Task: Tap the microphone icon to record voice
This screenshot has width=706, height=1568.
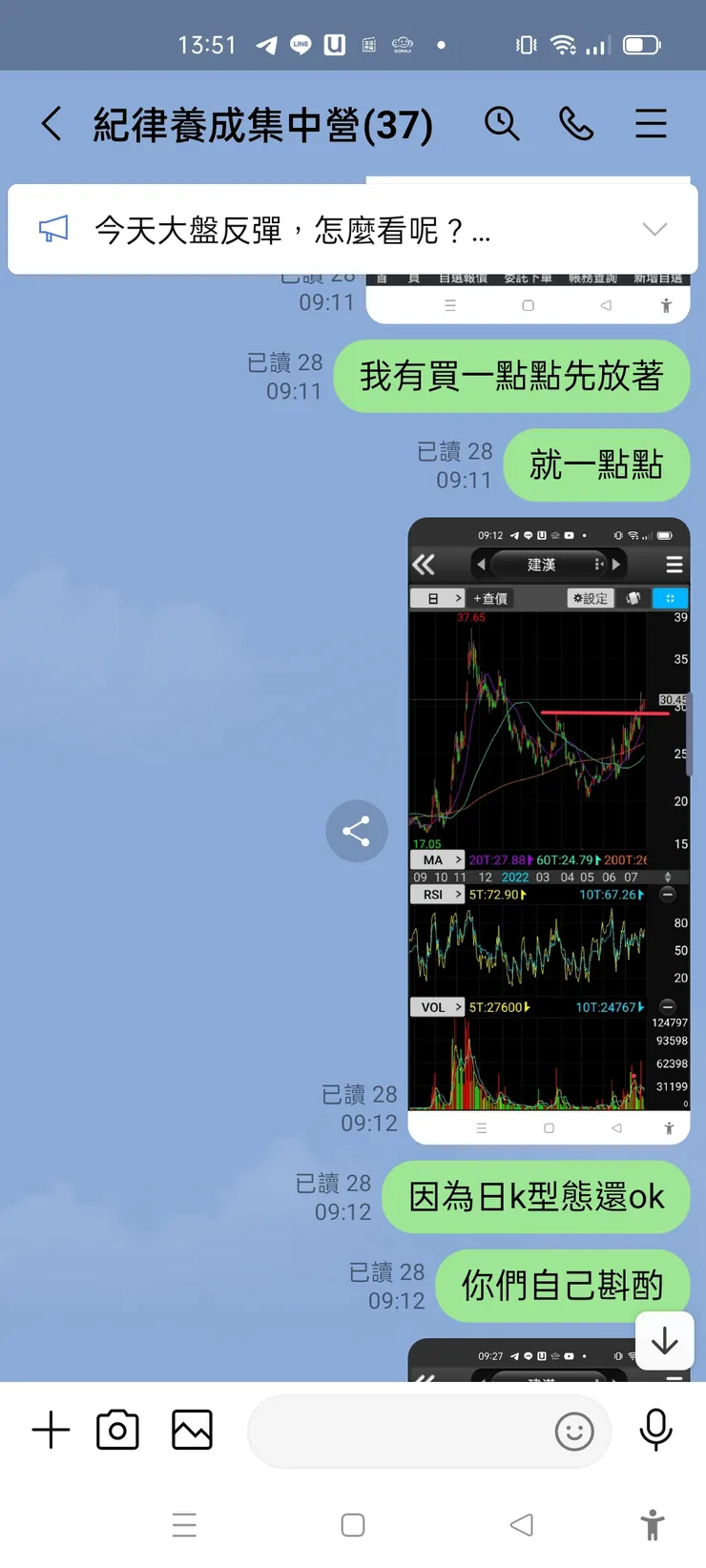Action: click(654, 1429)
